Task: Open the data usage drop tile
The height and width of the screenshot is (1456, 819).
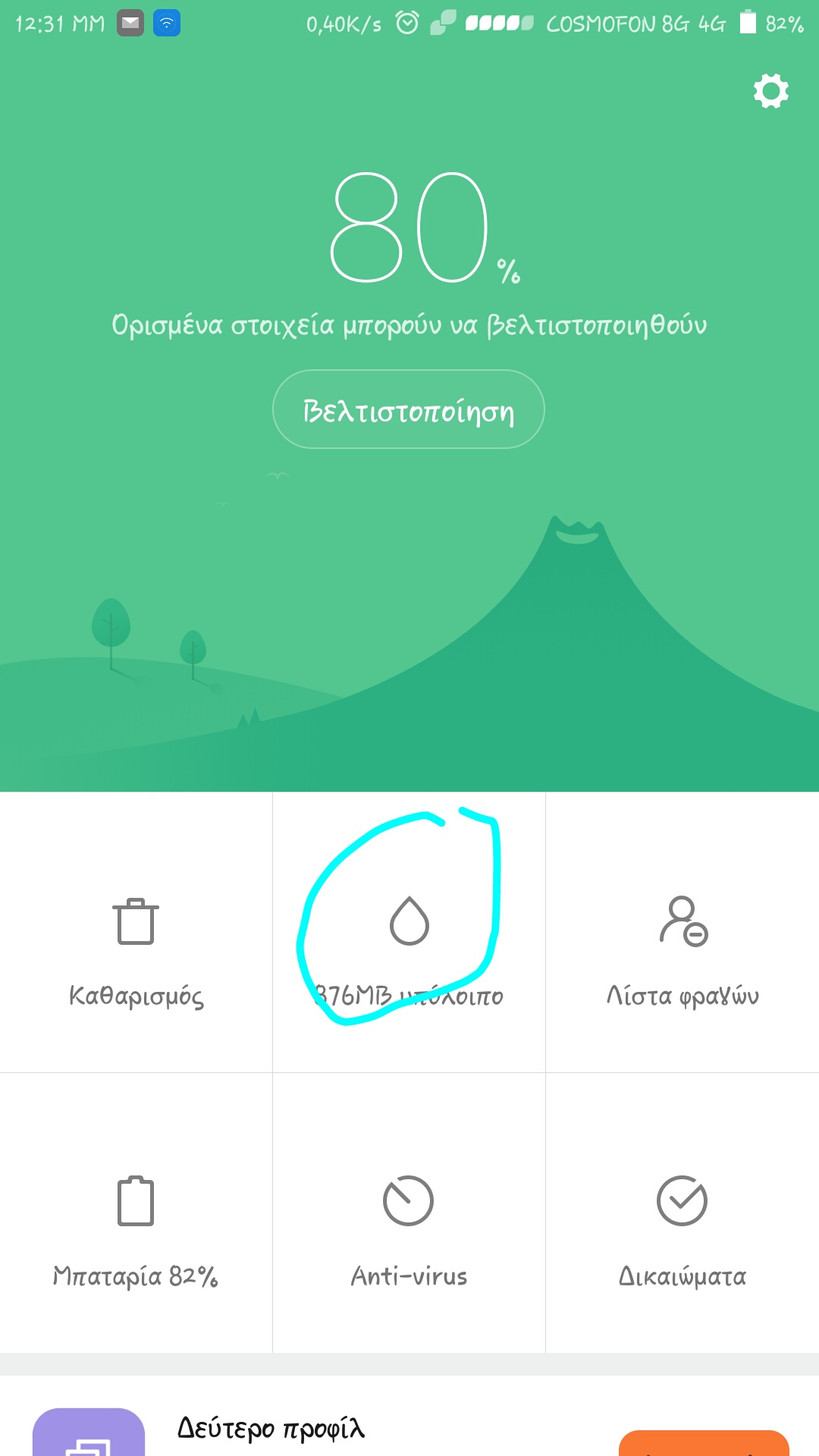Action: [x=409, y=933]
